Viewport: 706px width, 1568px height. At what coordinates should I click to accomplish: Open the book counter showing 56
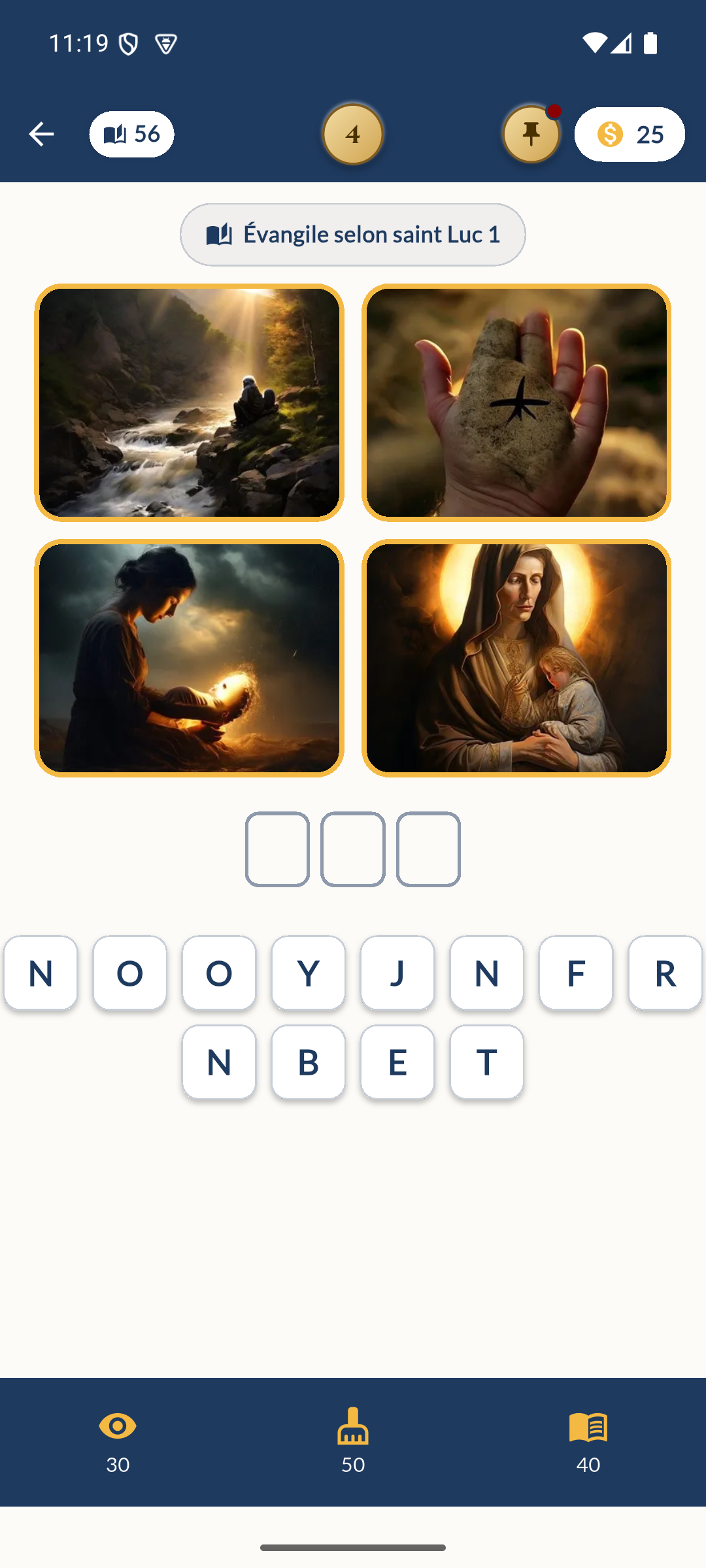(131, 135)
